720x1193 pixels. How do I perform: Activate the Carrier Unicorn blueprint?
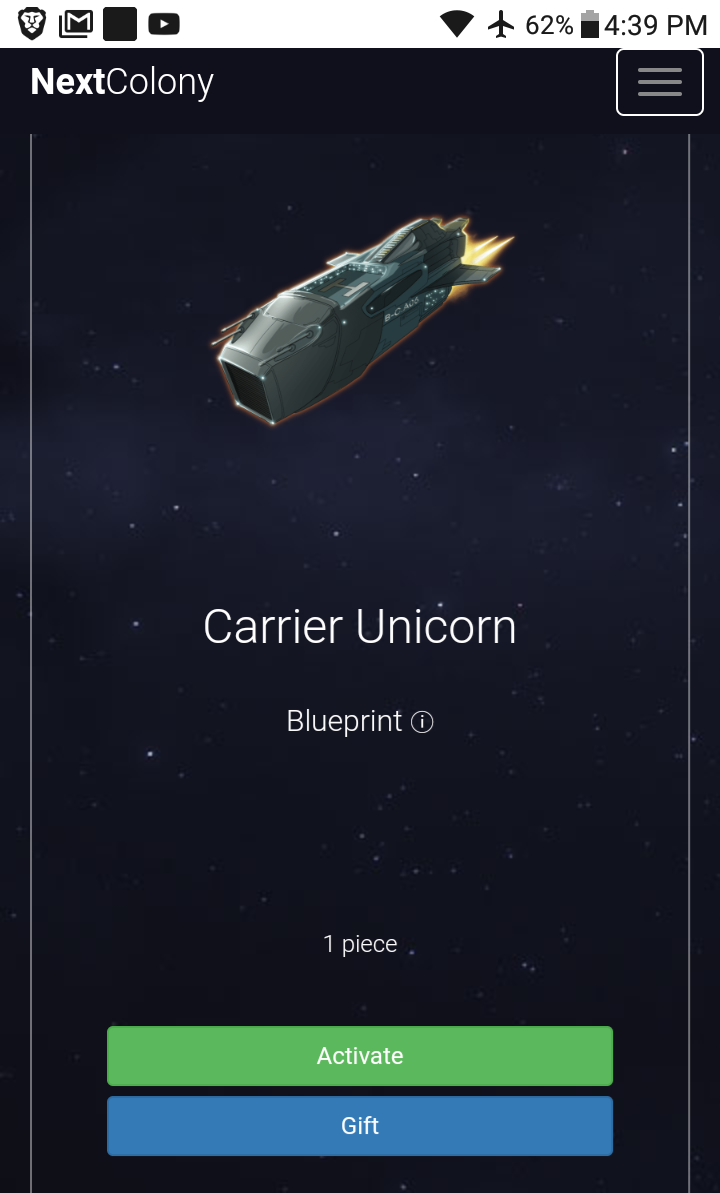(x=360, y=1056)
